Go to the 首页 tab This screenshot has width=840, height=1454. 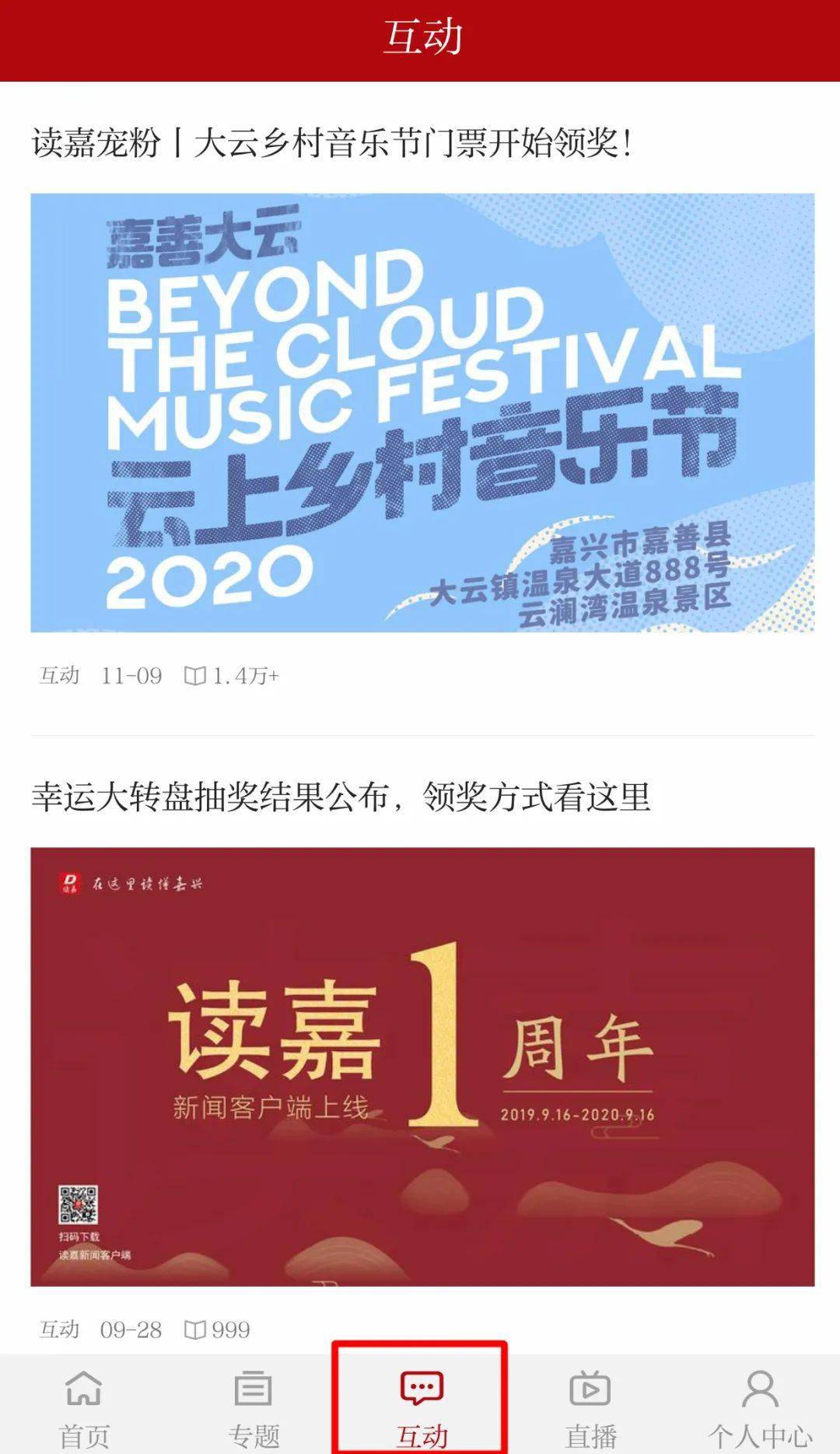(84, 1408)
